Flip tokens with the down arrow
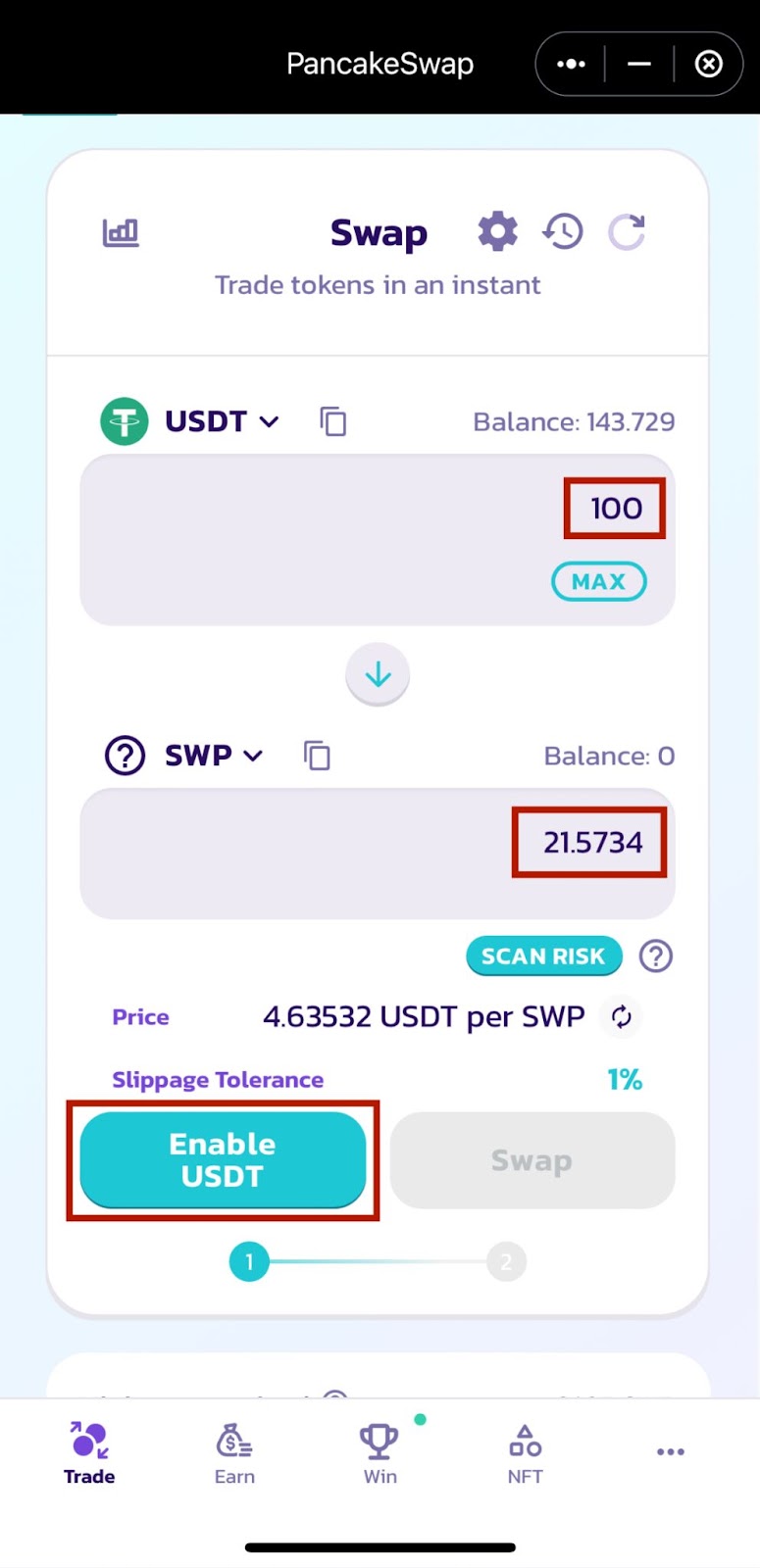This screenshot has width=760, height=1568. (x=378, y=674)
